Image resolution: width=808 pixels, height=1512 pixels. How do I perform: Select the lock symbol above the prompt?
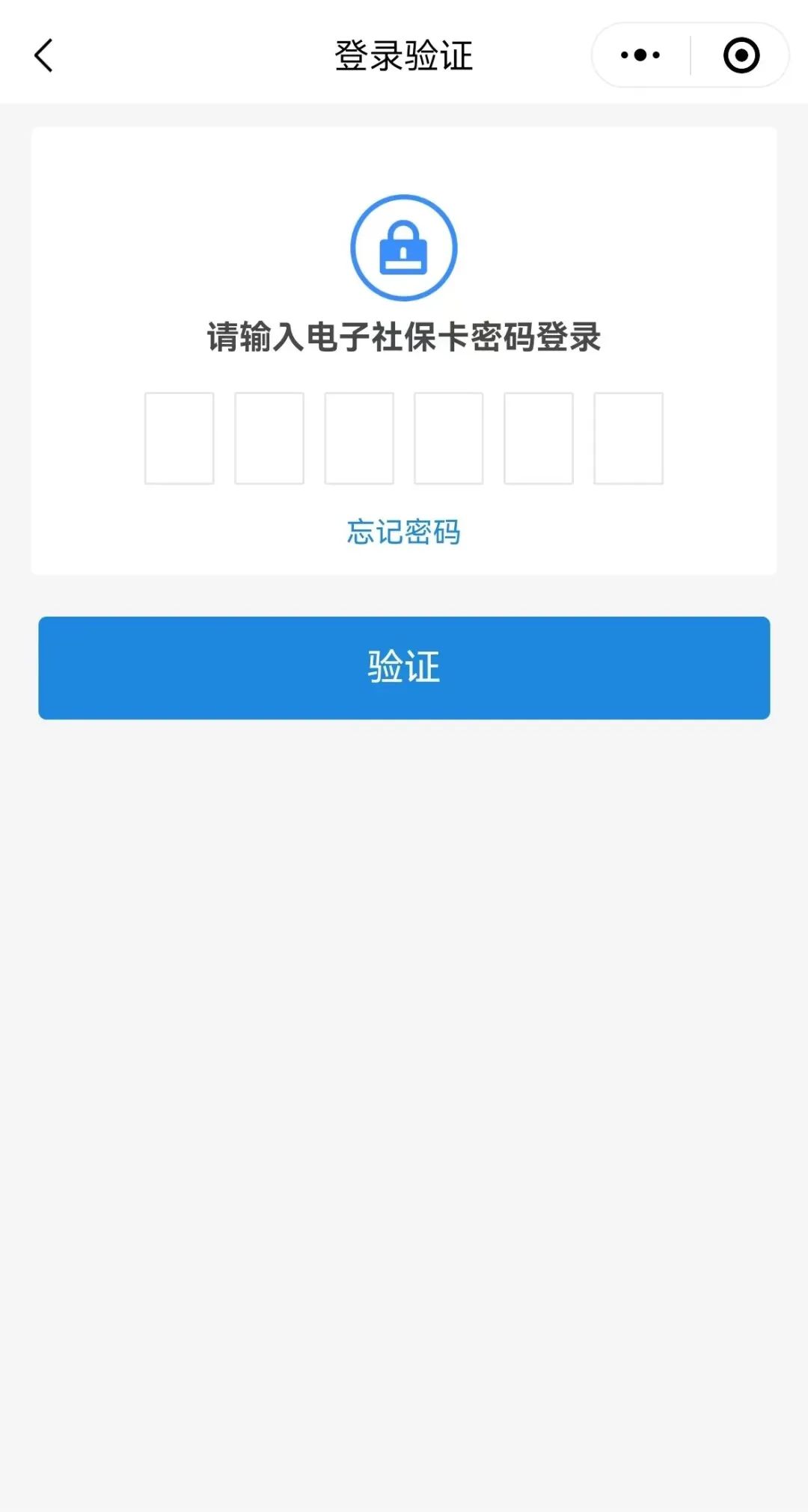coord(404,248)
